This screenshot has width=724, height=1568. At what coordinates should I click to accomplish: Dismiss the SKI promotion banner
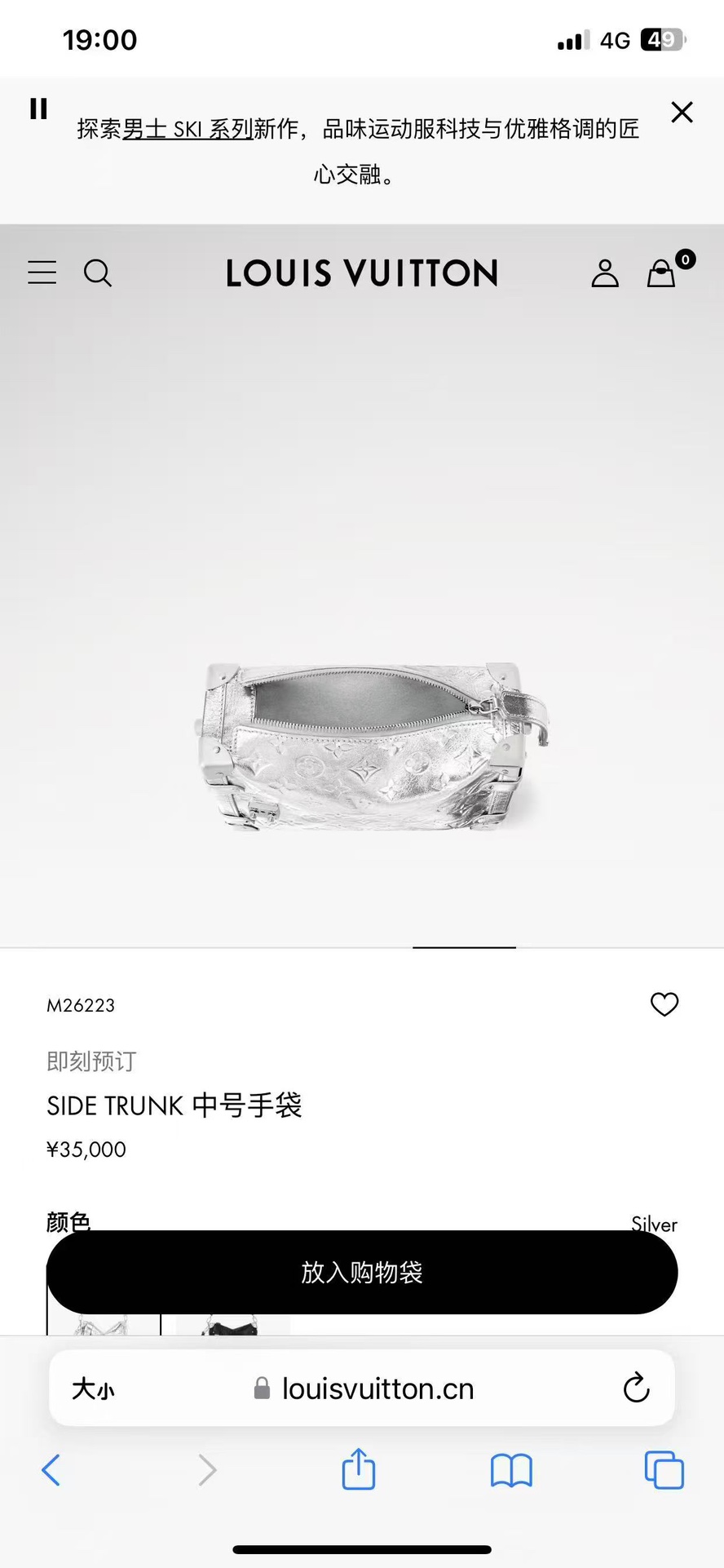coord(682,113)
